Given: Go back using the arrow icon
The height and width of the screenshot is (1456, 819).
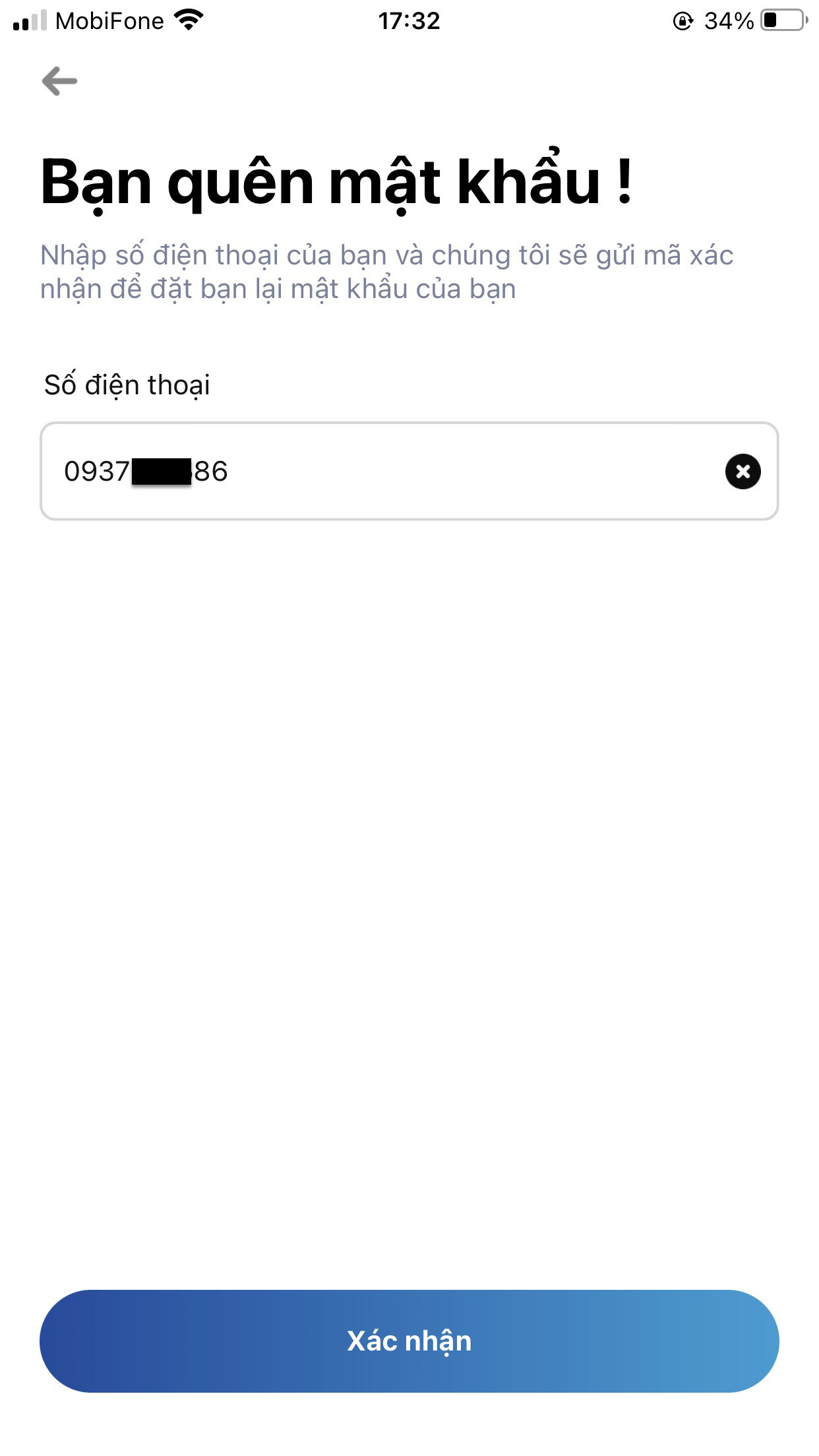Looking at the screenshot, I should 59,81.
